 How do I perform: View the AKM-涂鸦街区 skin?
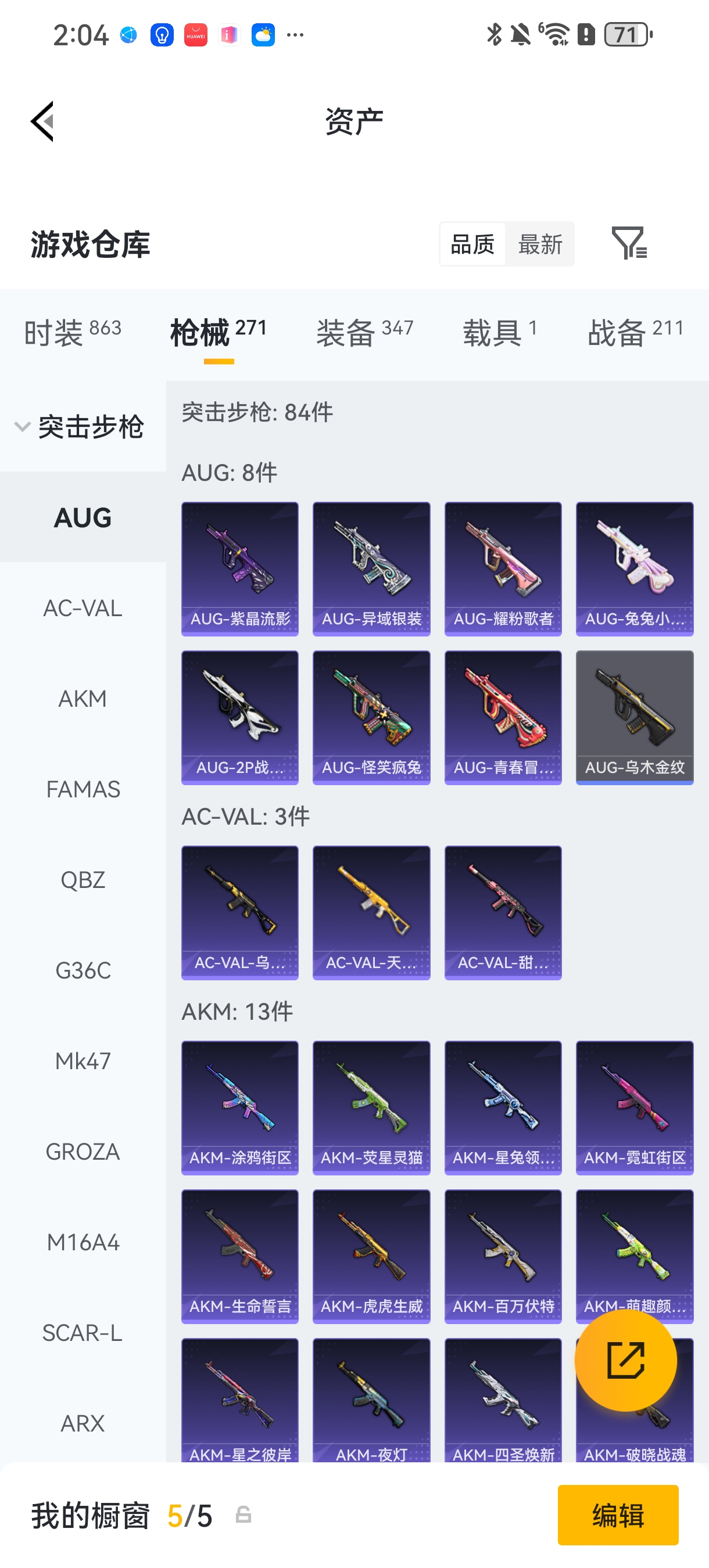point(240,1107)
